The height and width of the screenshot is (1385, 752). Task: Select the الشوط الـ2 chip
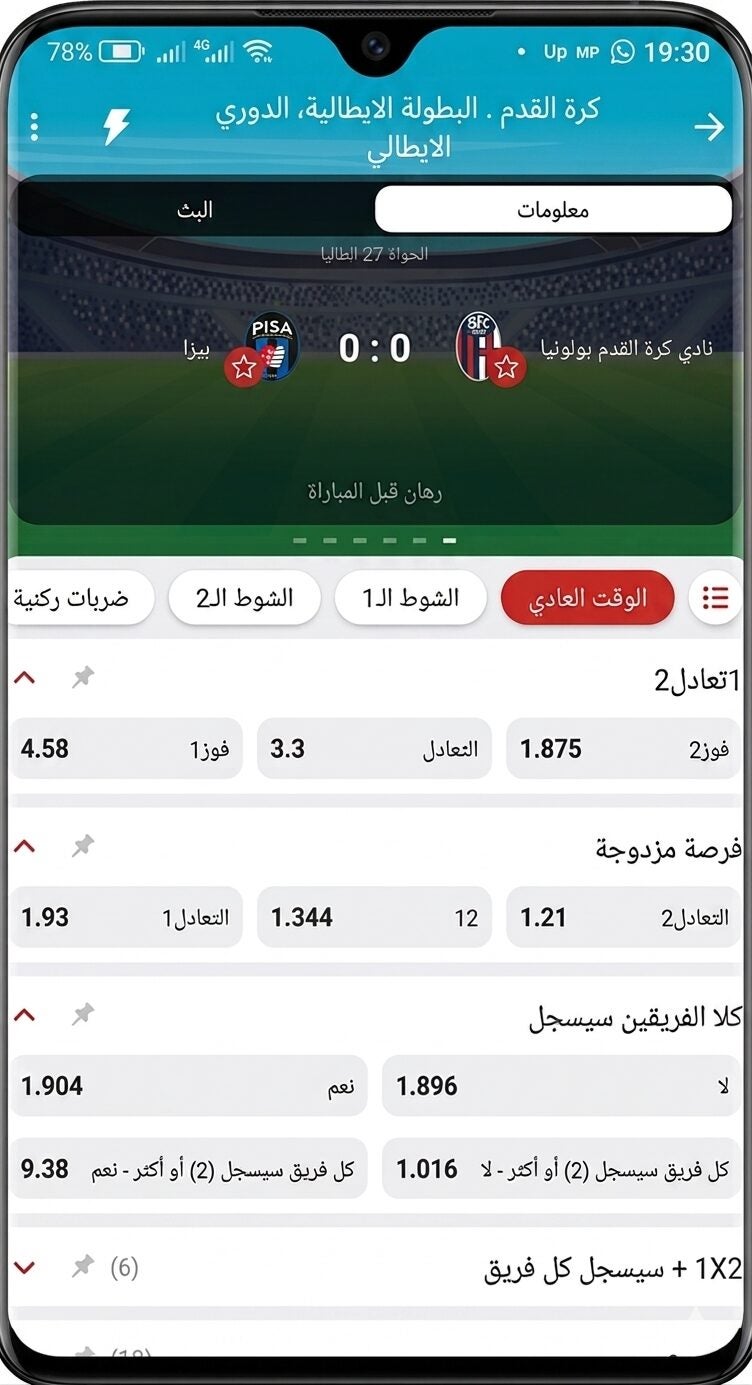click(x=245, y=598)
